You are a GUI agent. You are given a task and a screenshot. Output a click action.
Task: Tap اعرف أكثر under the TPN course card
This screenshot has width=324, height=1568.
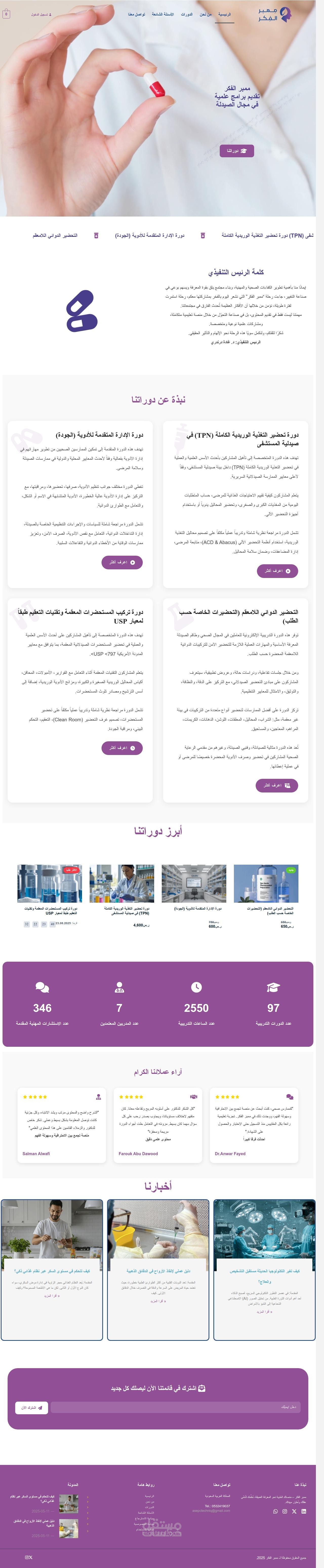277,570
